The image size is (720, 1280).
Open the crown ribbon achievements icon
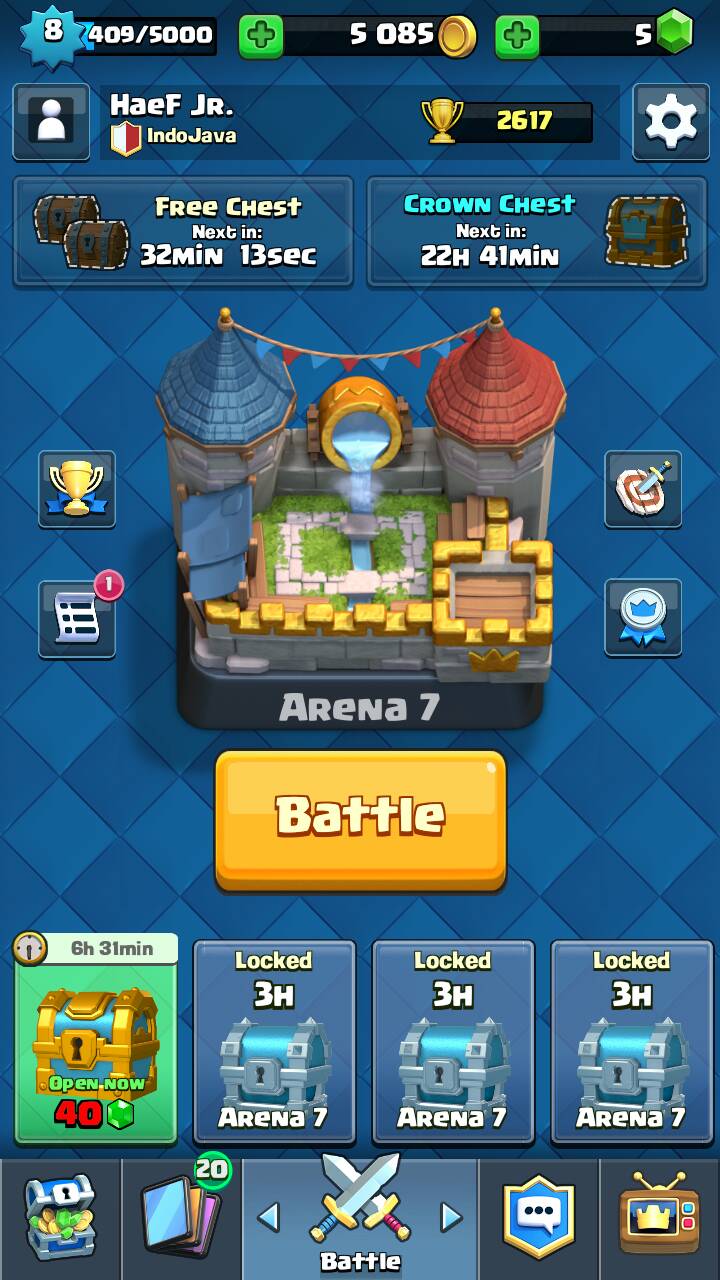(x=643, y=618)
